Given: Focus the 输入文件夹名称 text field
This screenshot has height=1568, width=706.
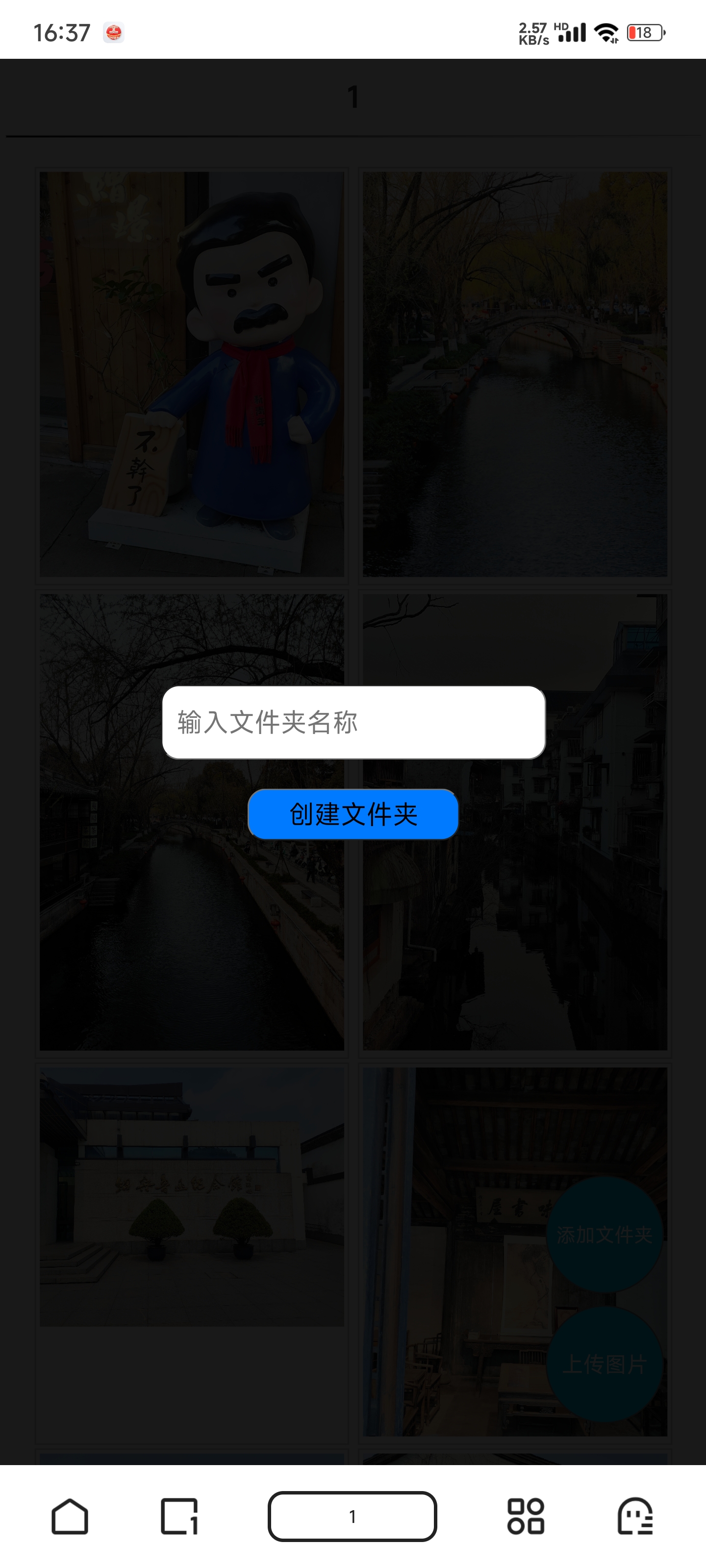Looking at the screenshot, I should (x=353, y=723).
